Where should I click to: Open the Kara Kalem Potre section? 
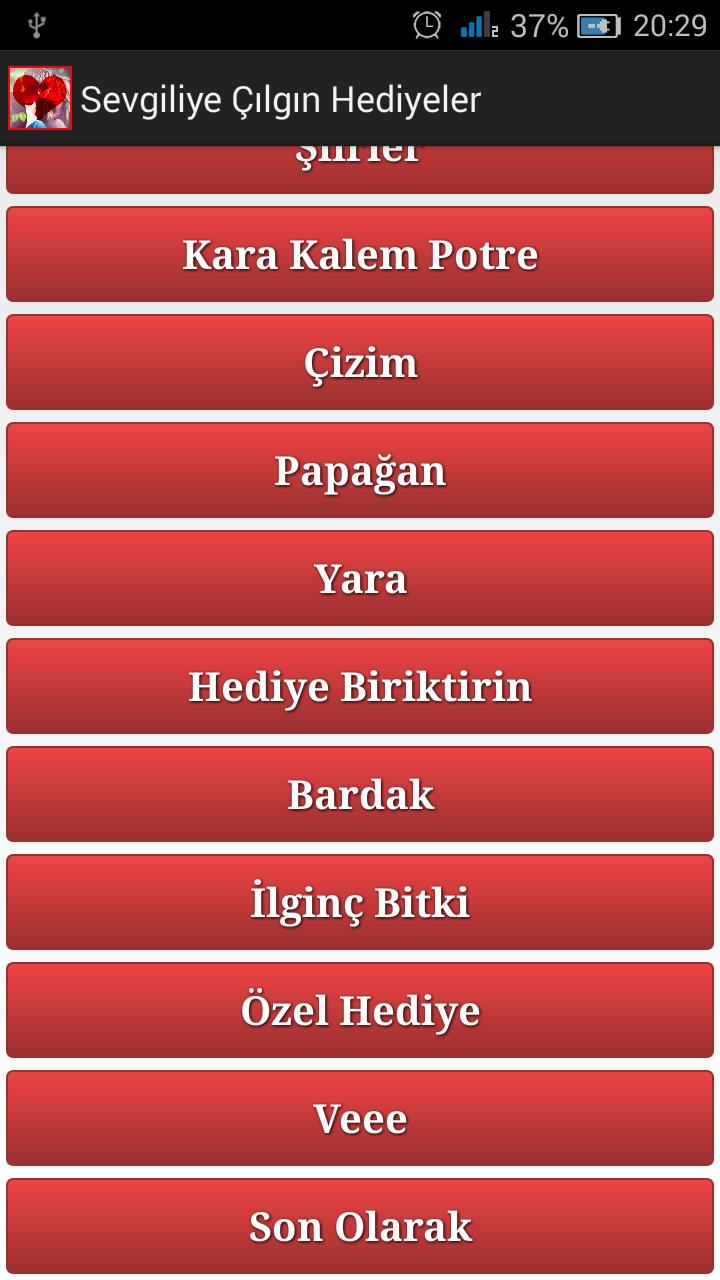[360, 254]
